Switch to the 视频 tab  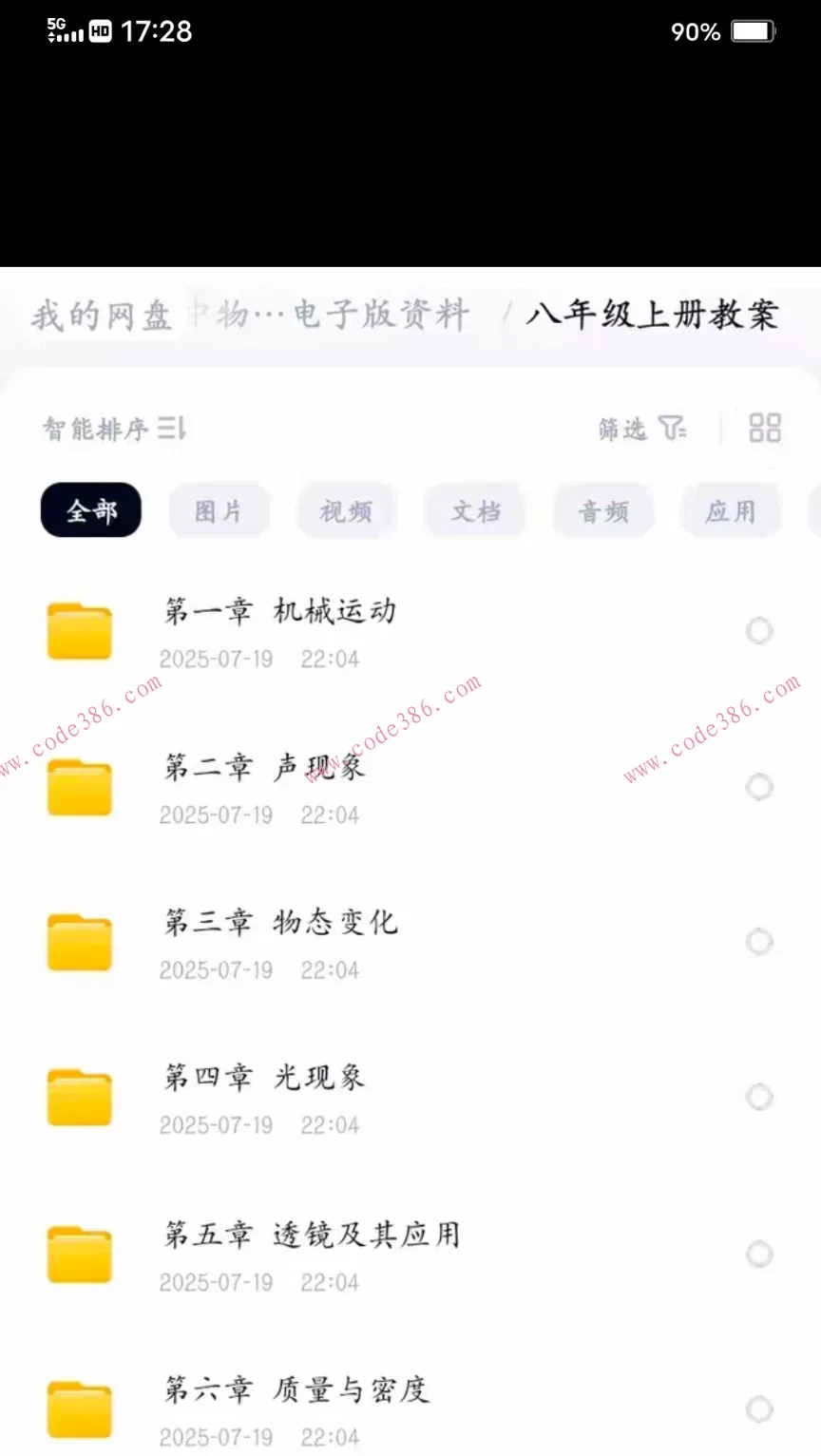pos(347,510)
